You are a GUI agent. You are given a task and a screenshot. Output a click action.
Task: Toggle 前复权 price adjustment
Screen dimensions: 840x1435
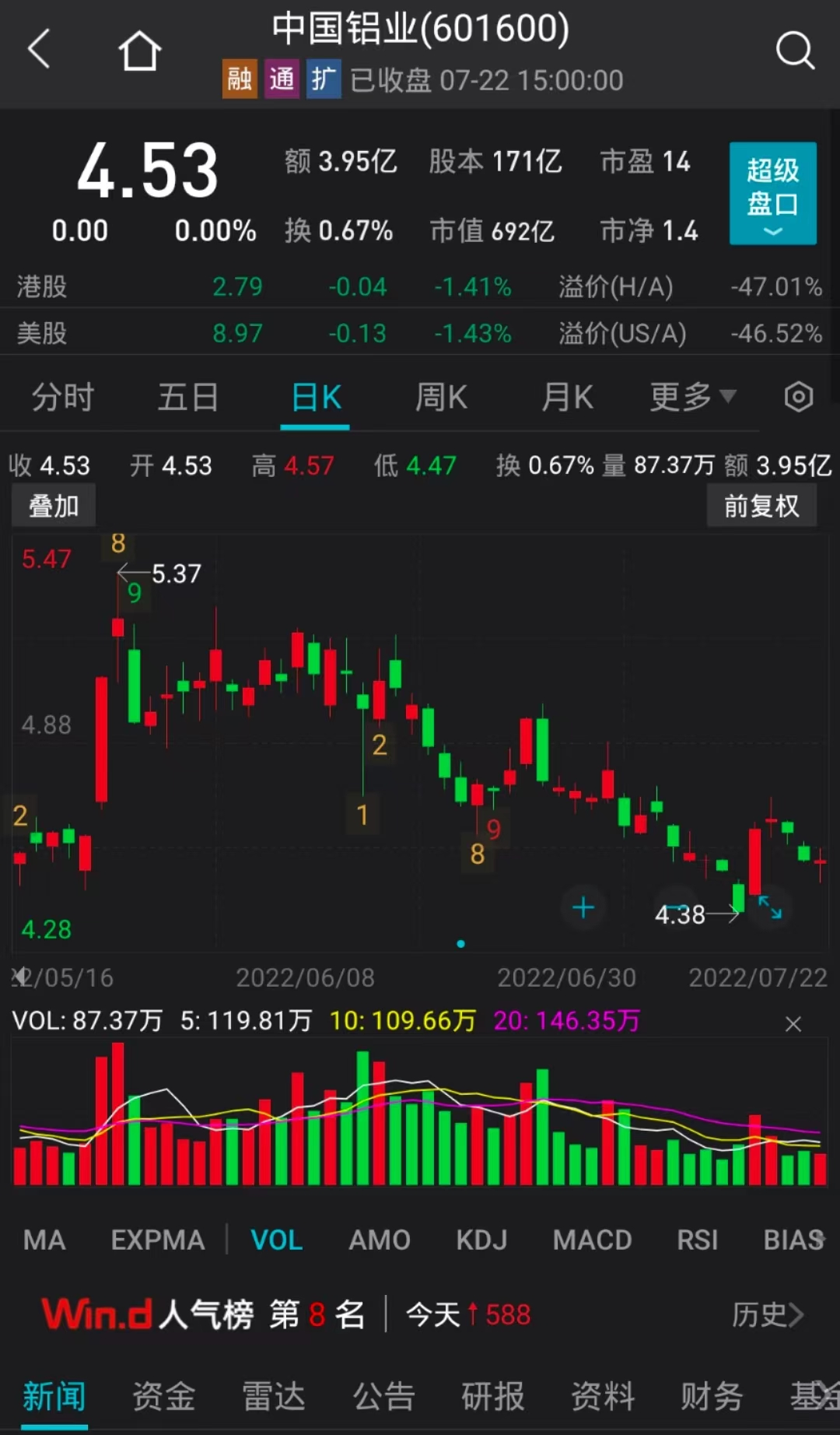(x=761, y=504)
